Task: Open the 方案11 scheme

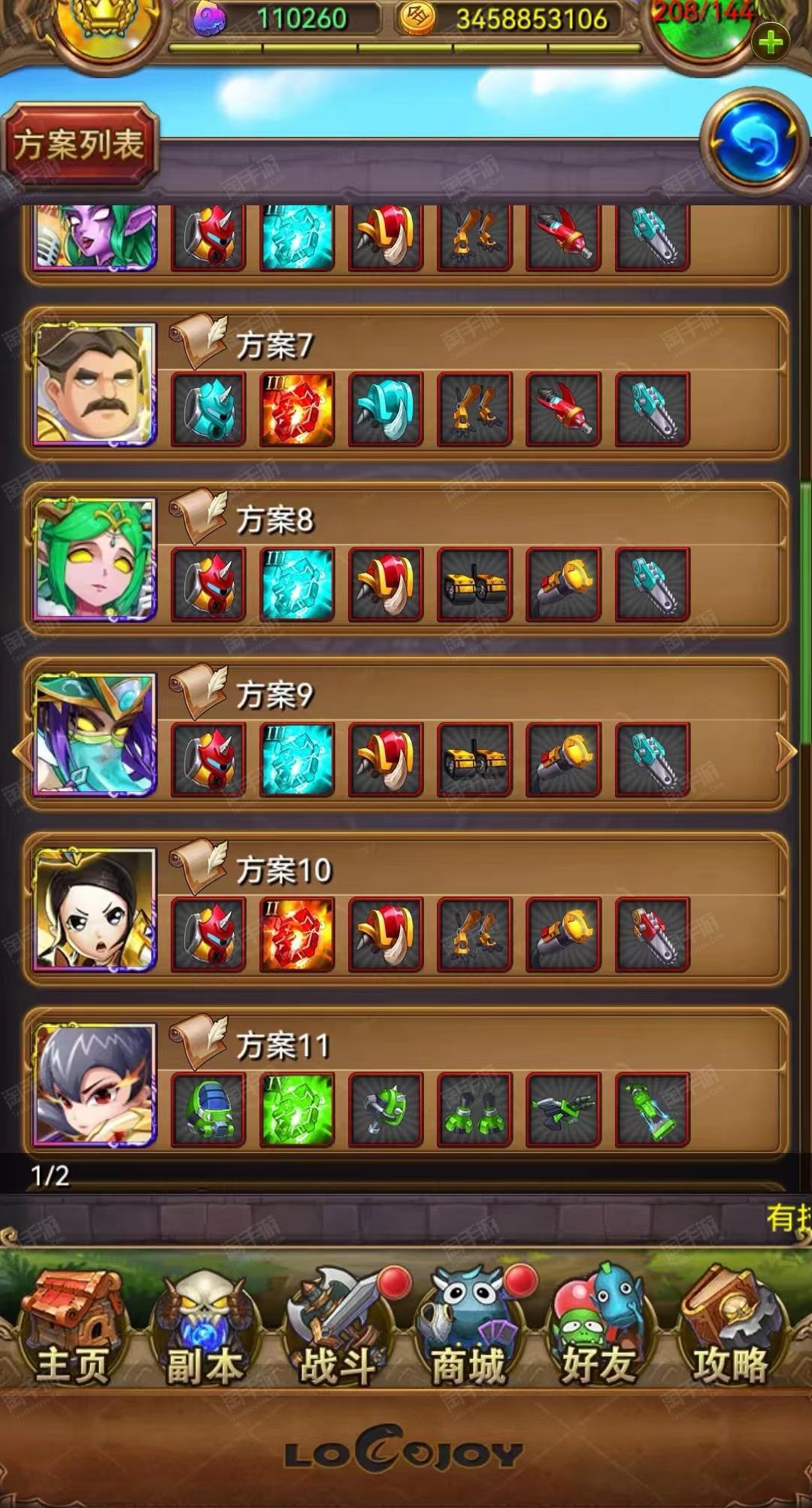Action: (x=406, y=1079)
